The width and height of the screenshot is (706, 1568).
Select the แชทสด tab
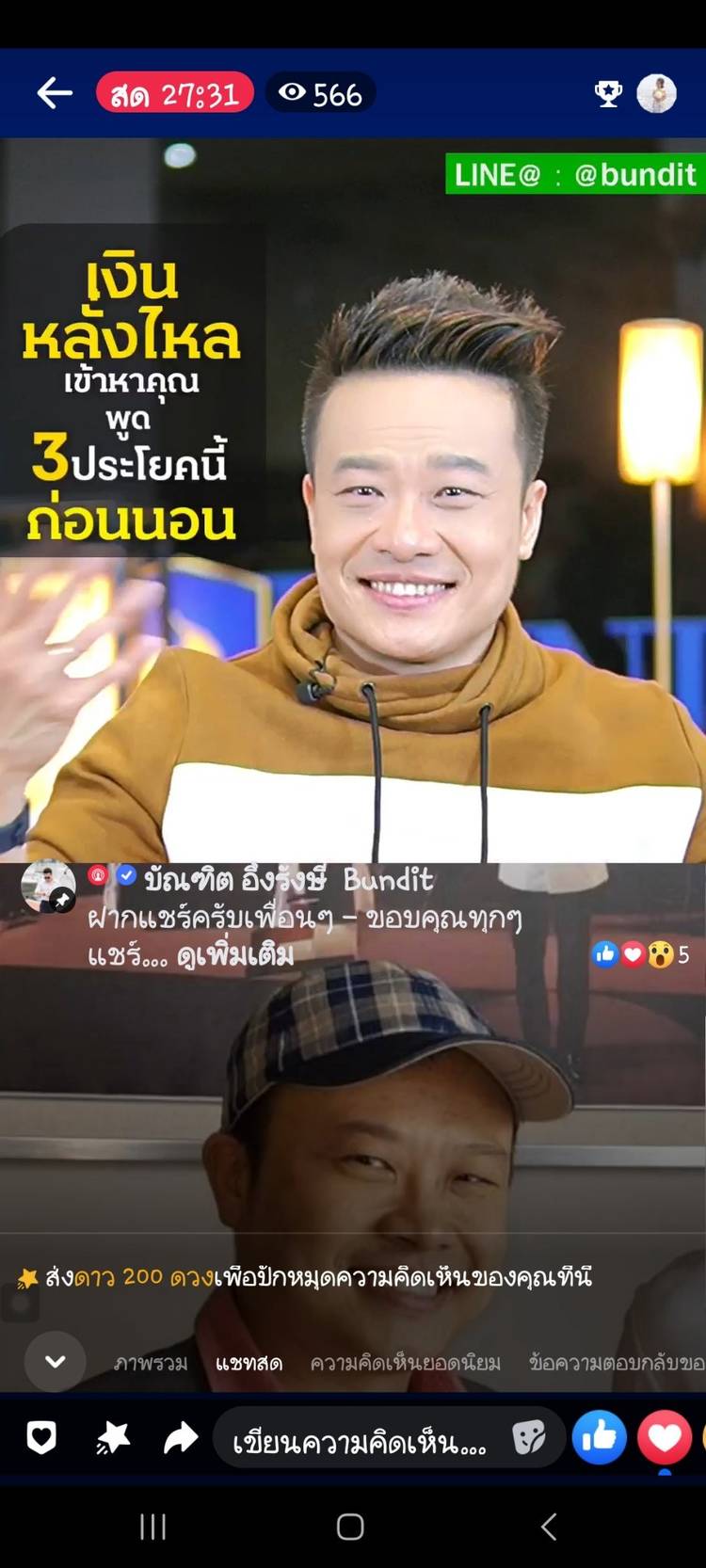(249, 1363)
